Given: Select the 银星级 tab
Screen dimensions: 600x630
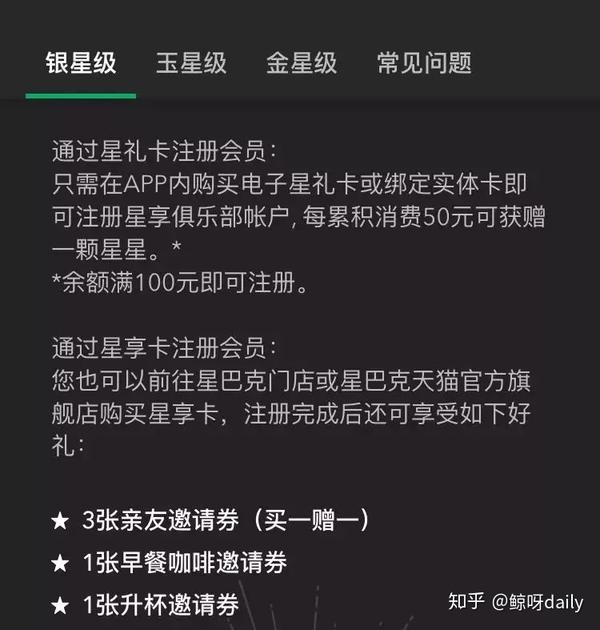Looking at the screenshot, I should click(81, 63).
